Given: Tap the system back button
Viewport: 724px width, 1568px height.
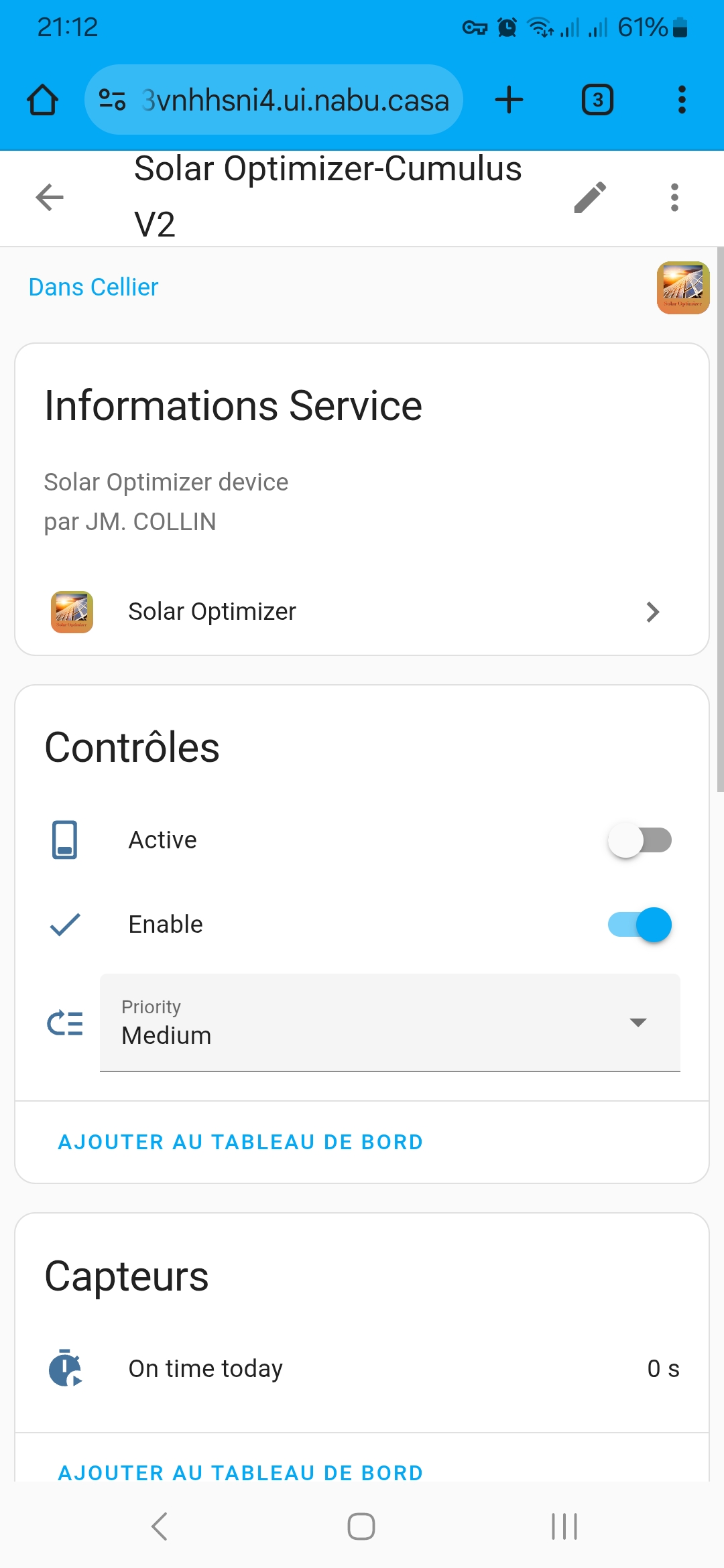Looking at the screenshot, I should tap(160, 1526).
